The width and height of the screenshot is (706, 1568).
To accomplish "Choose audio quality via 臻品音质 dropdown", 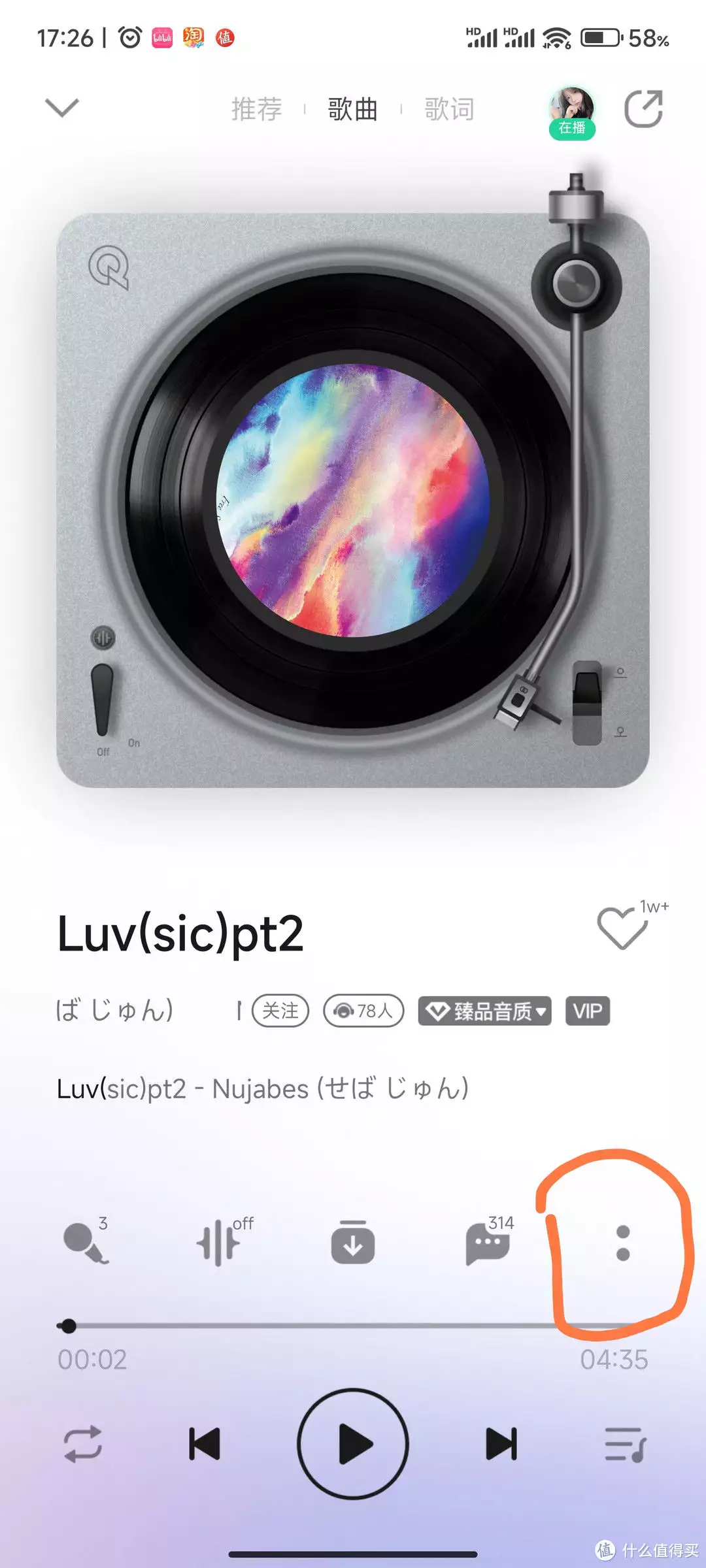I will pos(484,1011).
